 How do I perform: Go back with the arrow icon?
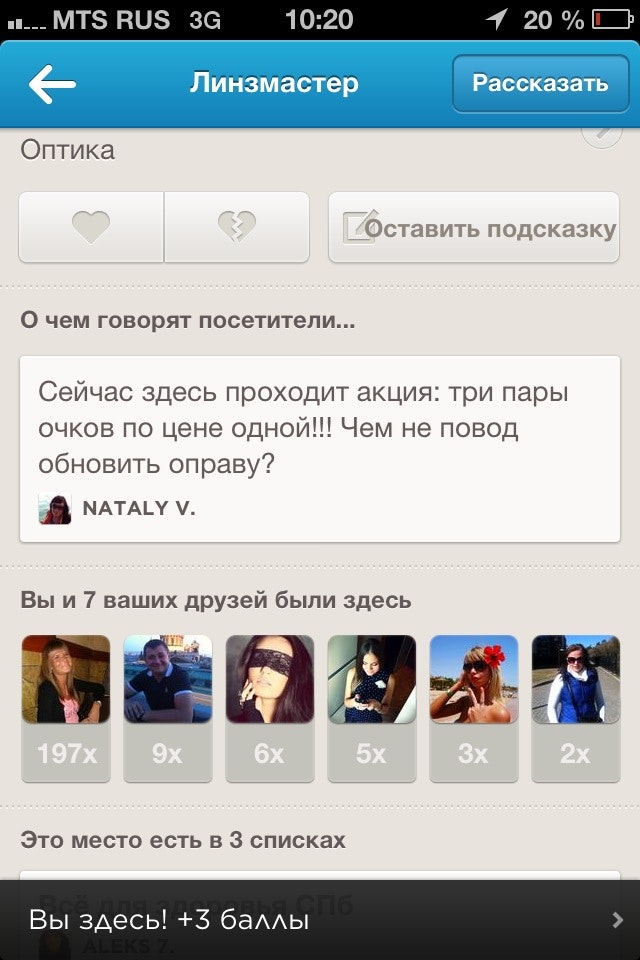pos(52,85)
